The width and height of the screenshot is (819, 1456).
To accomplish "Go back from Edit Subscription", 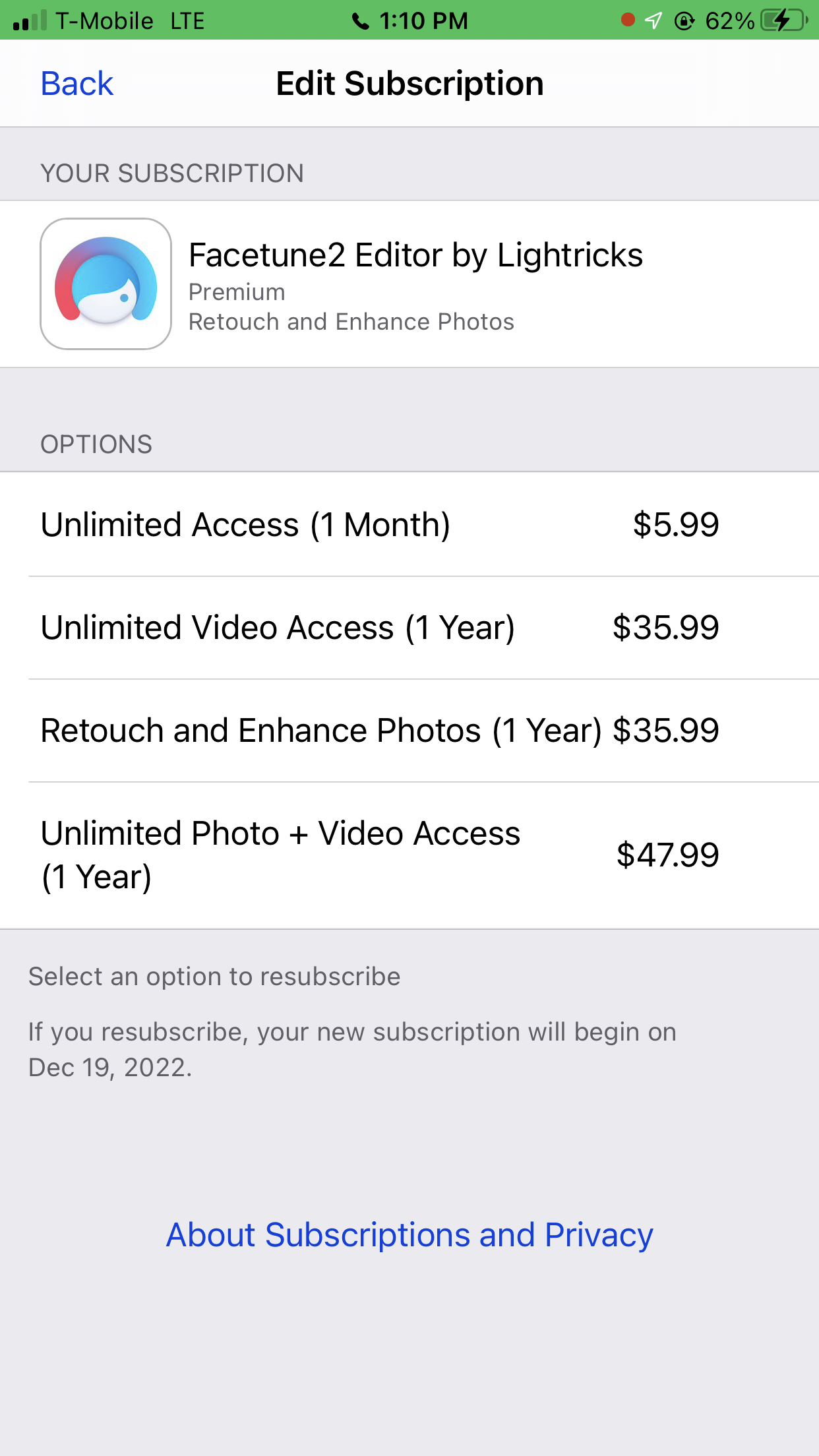I will pyautogui.click(x=76, y=84).
